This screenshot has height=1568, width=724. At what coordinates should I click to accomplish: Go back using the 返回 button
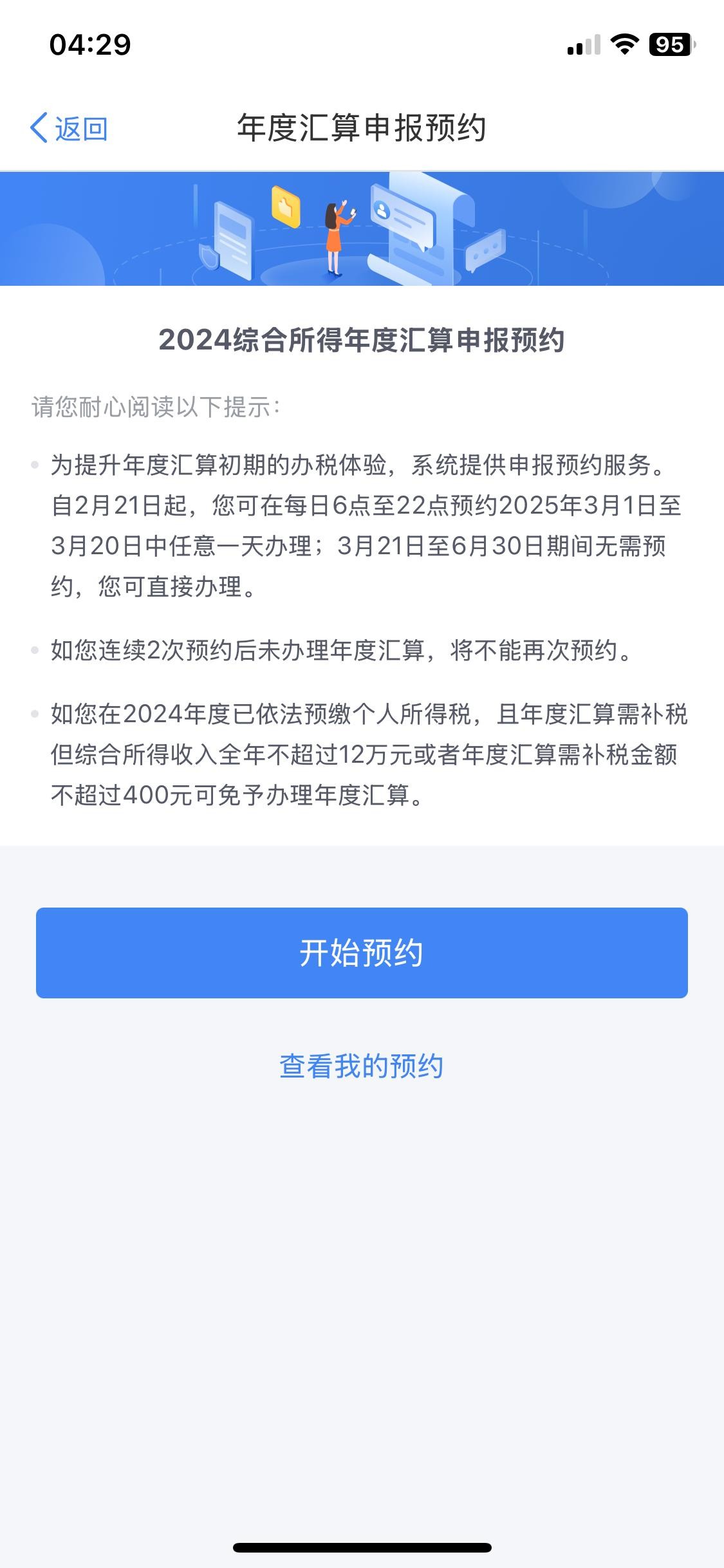click(70, 128)
